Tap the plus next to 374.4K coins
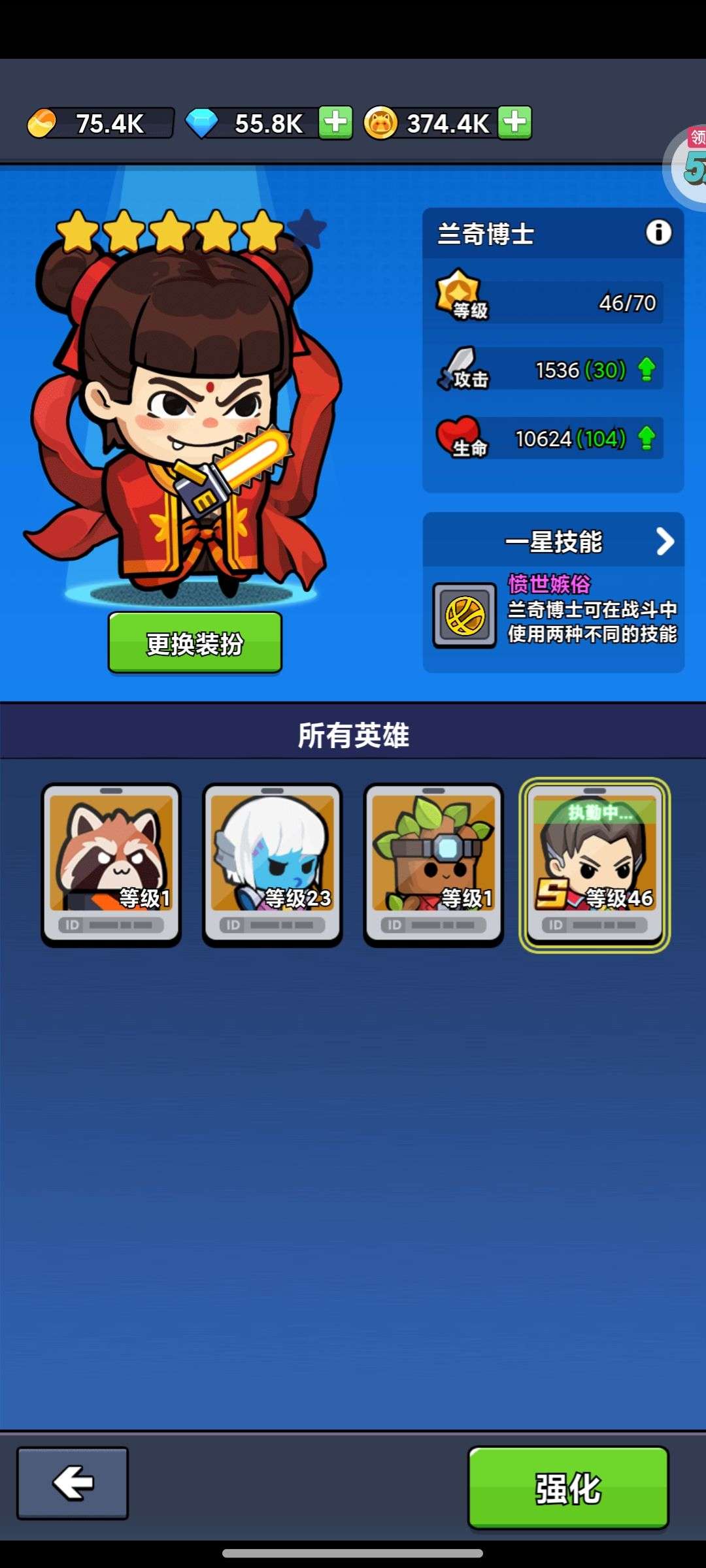The image size is (706, 1568). (x=515, y=123)
